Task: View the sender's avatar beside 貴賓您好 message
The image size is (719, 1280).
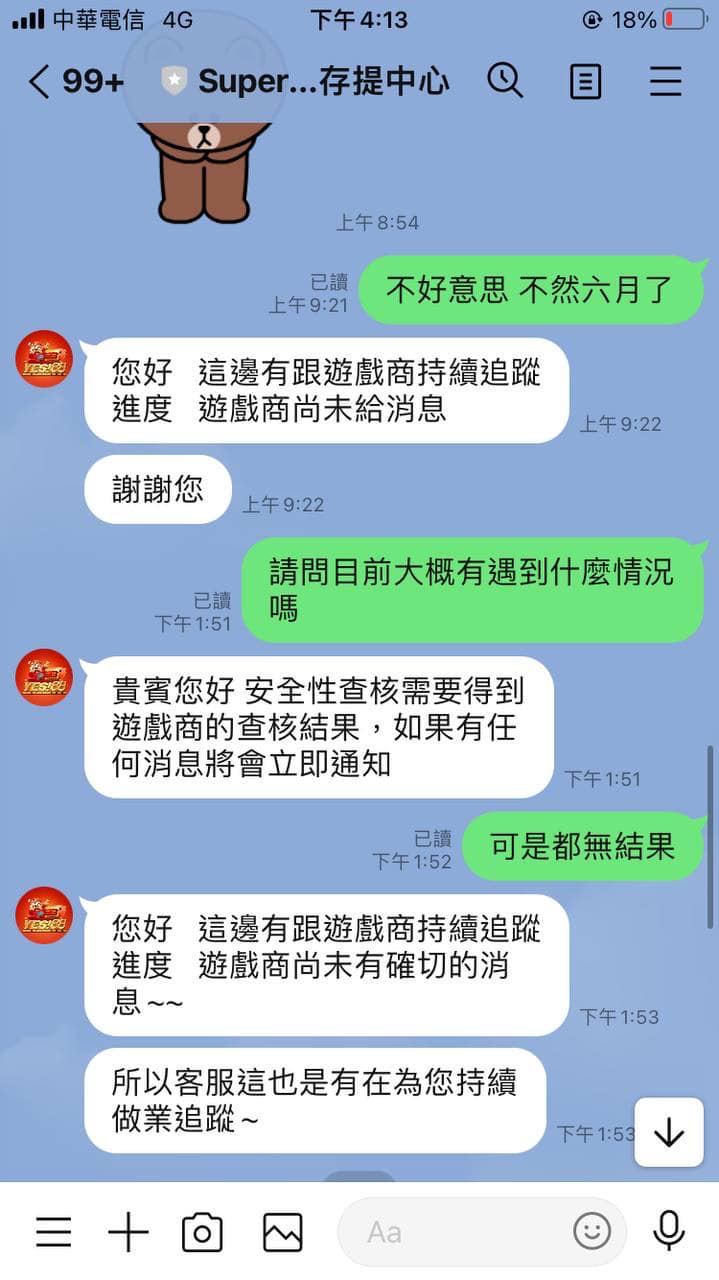Action: 44,677
